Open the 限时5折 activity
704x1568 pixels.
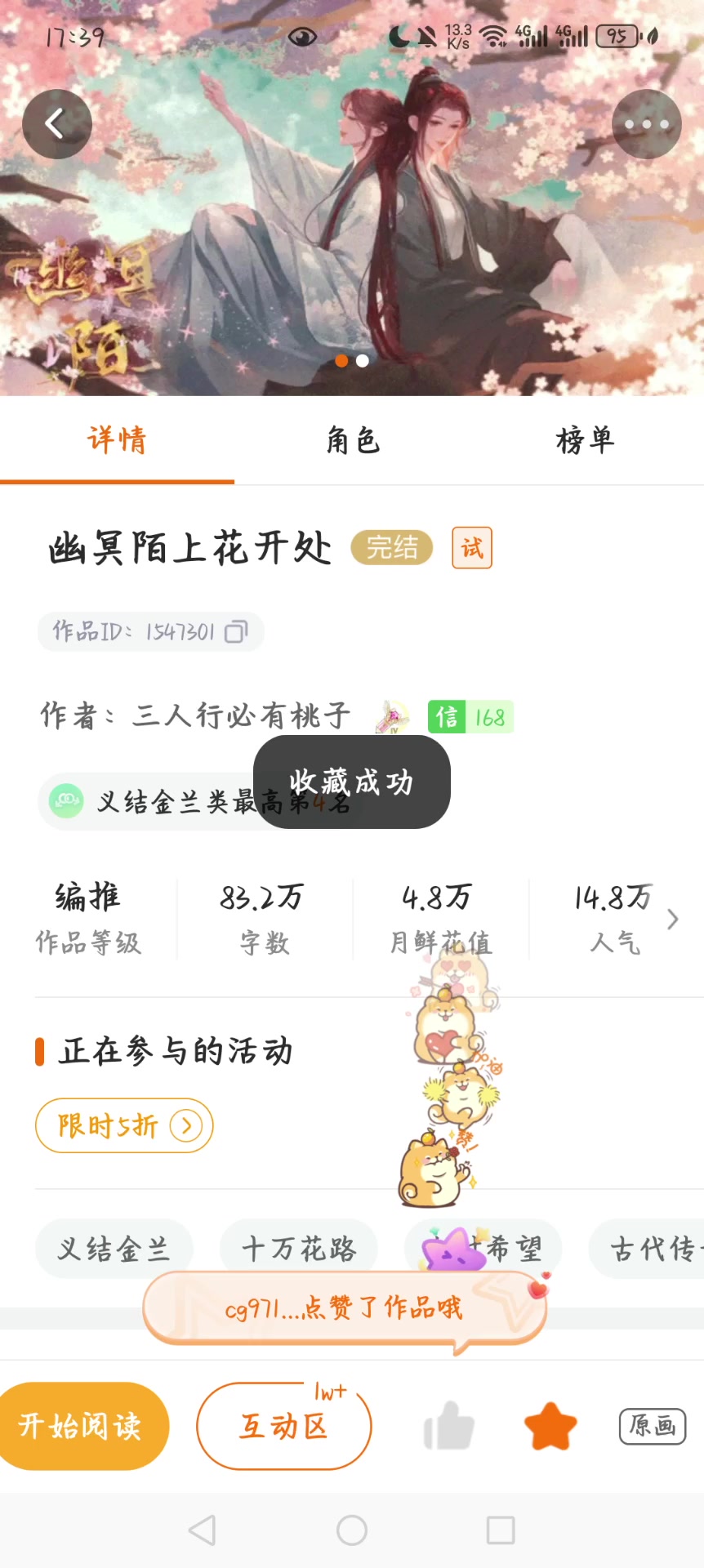point(124,1125)
